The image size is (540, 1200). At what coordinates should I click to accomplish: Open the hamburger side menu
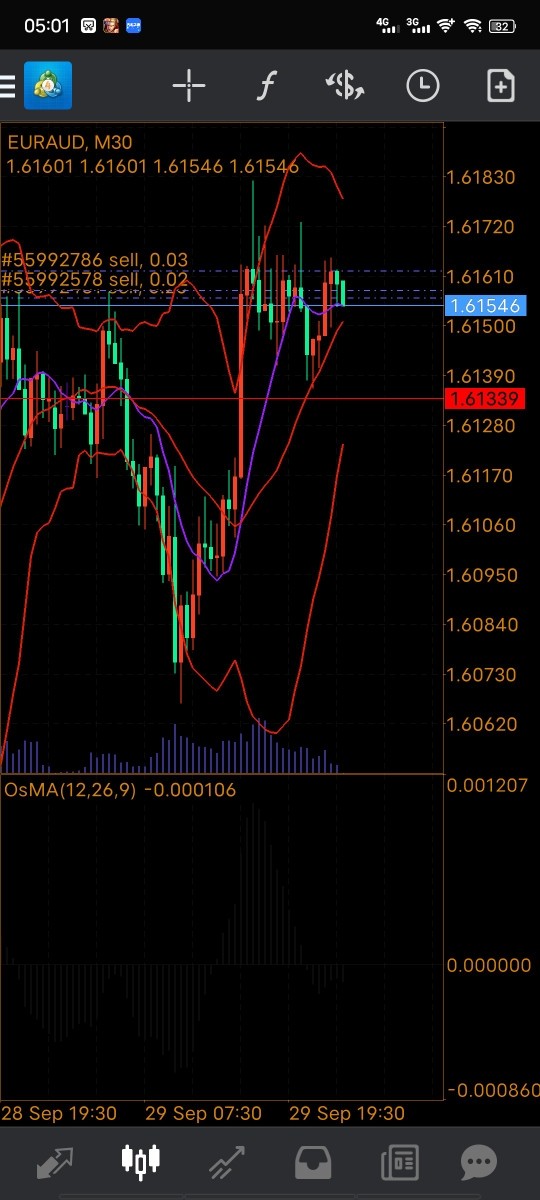click(x=7, y=86)
